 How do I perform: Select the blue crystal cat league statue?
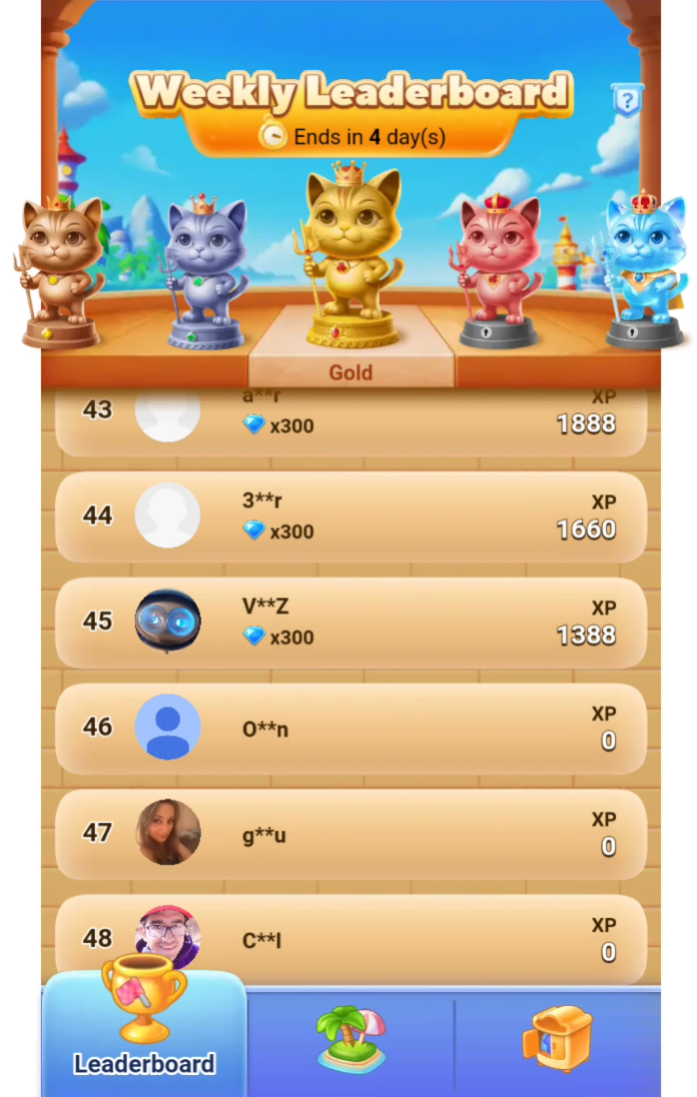(645, 268)
